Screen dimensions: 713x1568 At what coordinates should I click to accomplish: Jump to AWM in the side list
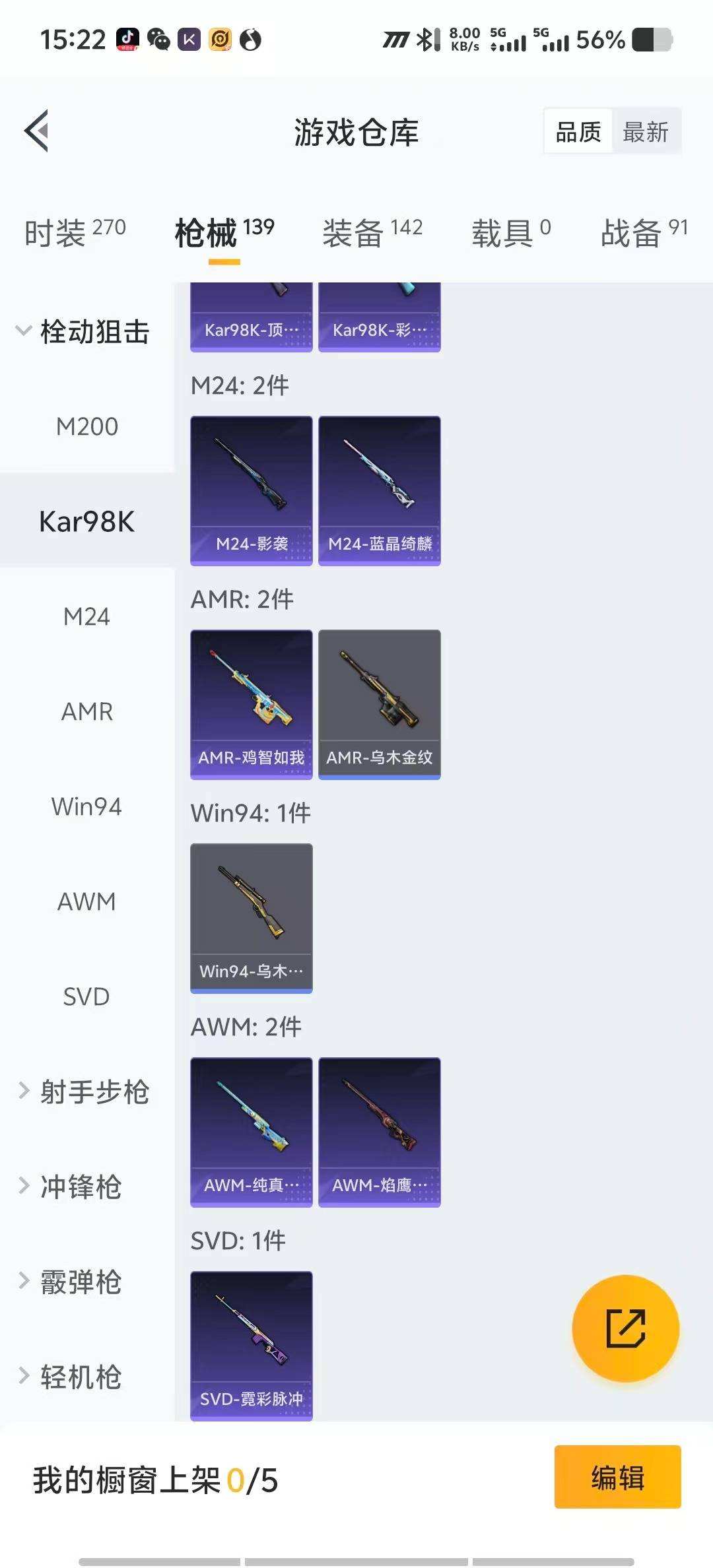click(86, 901)
